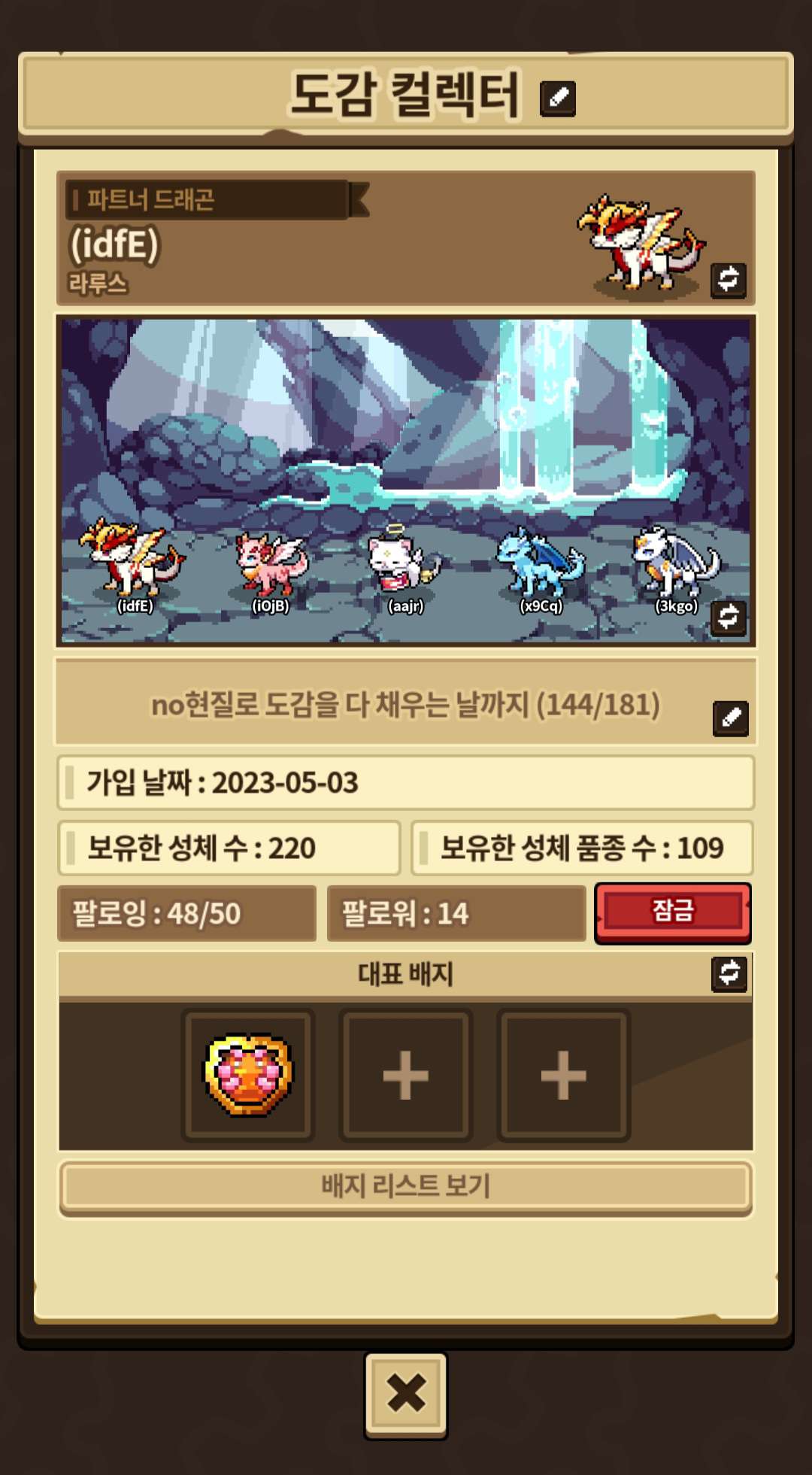812x1475 pixels.
Task: Swap the dragons shown in the cave scene
Action: pos(729,618)
